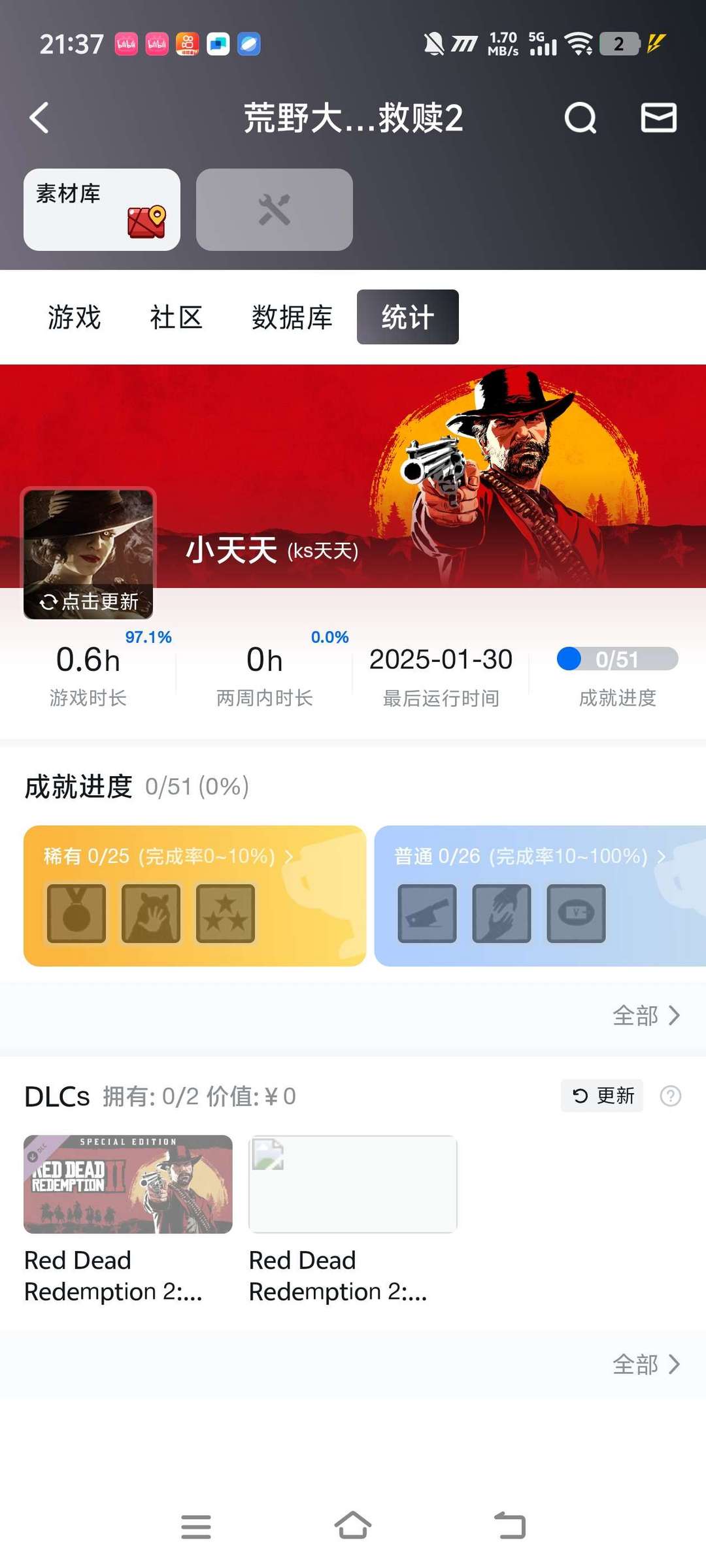706x1568 pixels.
Task: Open the messages envelope icon
Action: pos(658,118)
